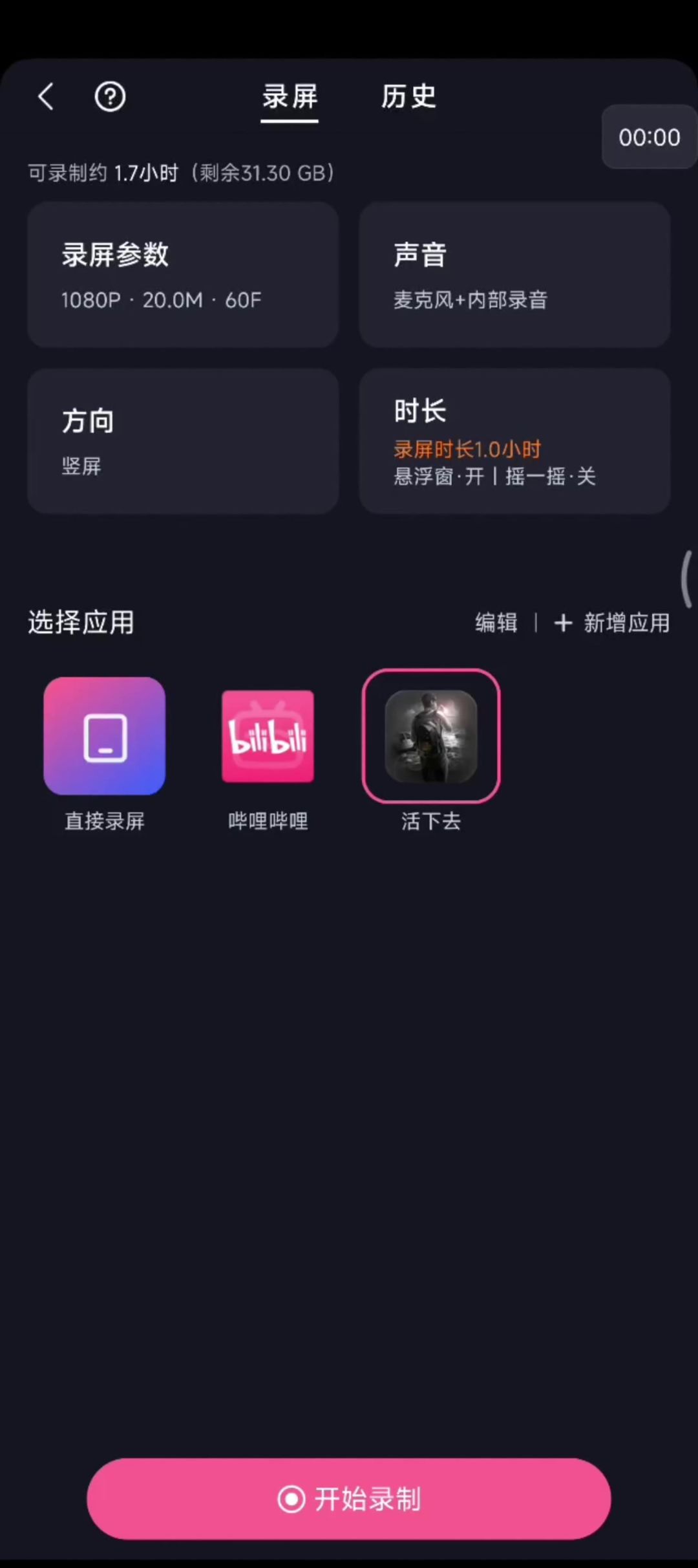Open the 方向 orientation card
Viewport: 698px width, 1568px height.
(183, 441)
